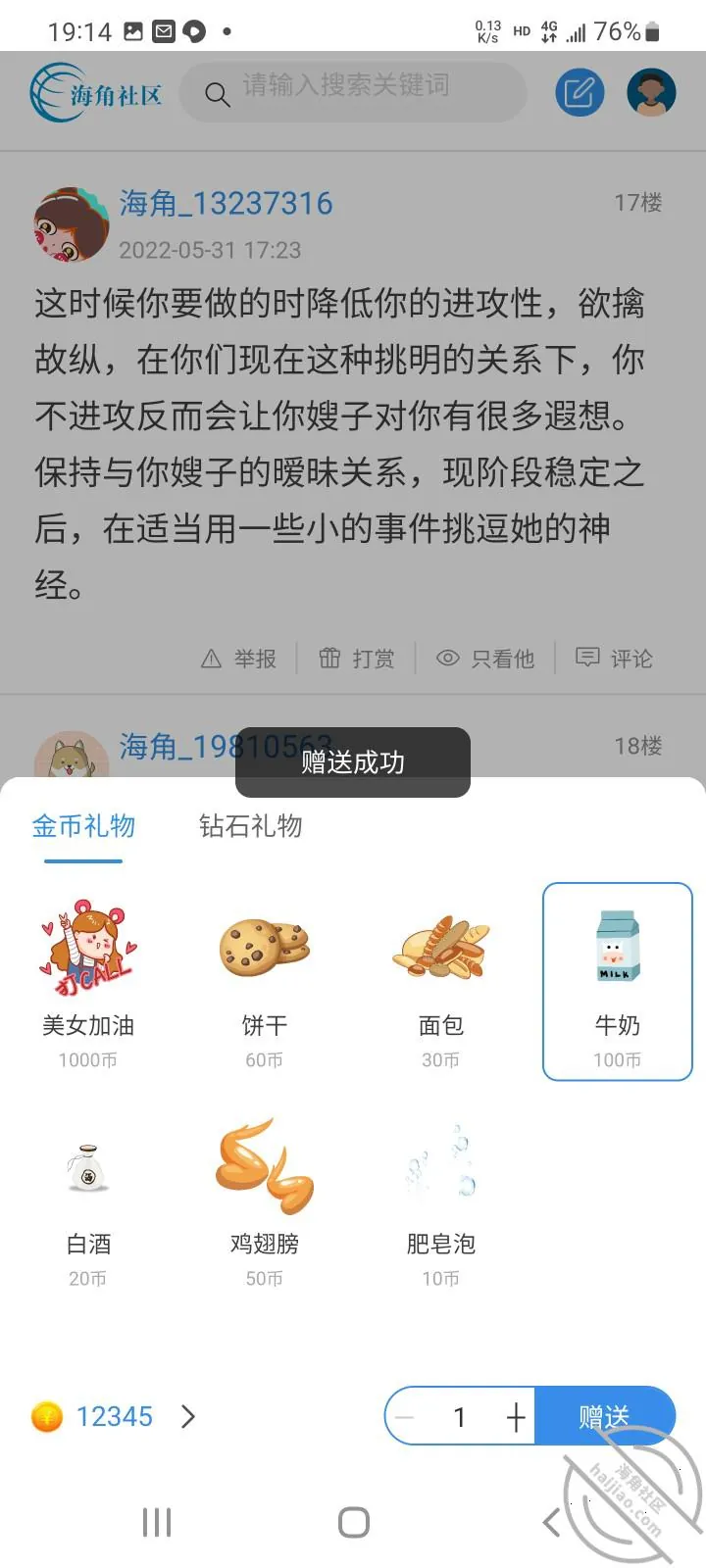
Task: Choose the 美女加油 gift
Action: click(88, 982)
